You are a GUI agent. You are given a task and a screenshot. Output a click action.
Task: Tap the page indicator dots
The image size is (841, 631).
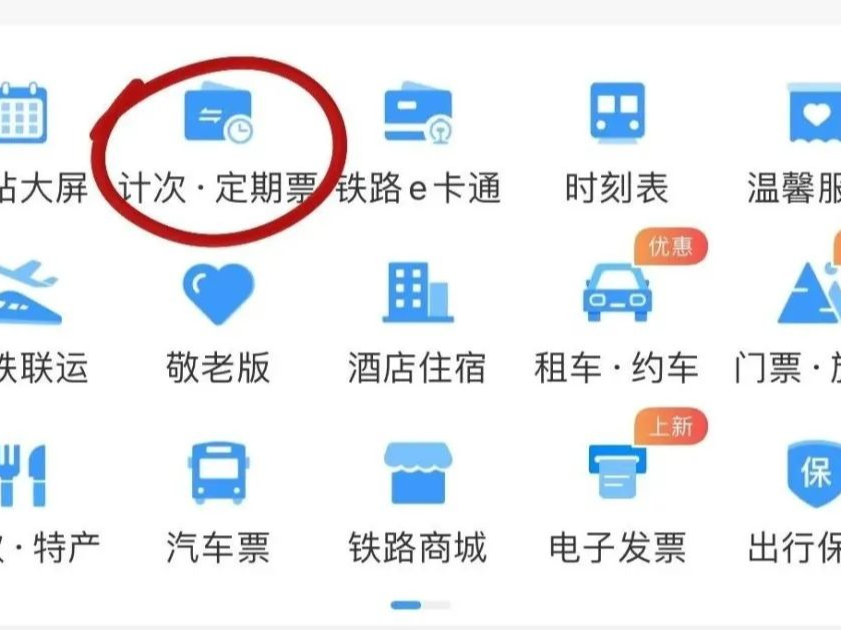click(x=420, y=605)
